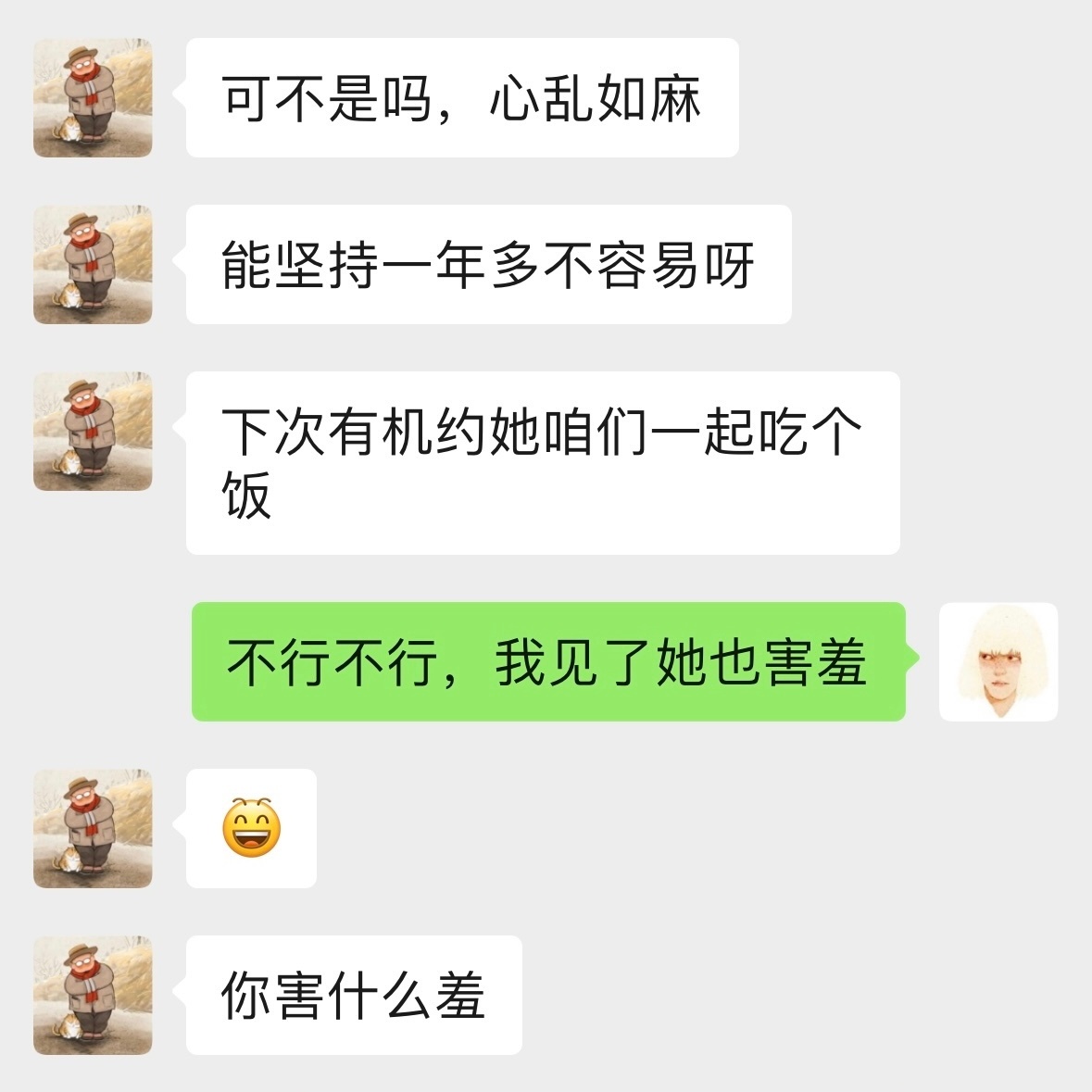Tap avatar beside the laughing emoji message

pos(93,828)
